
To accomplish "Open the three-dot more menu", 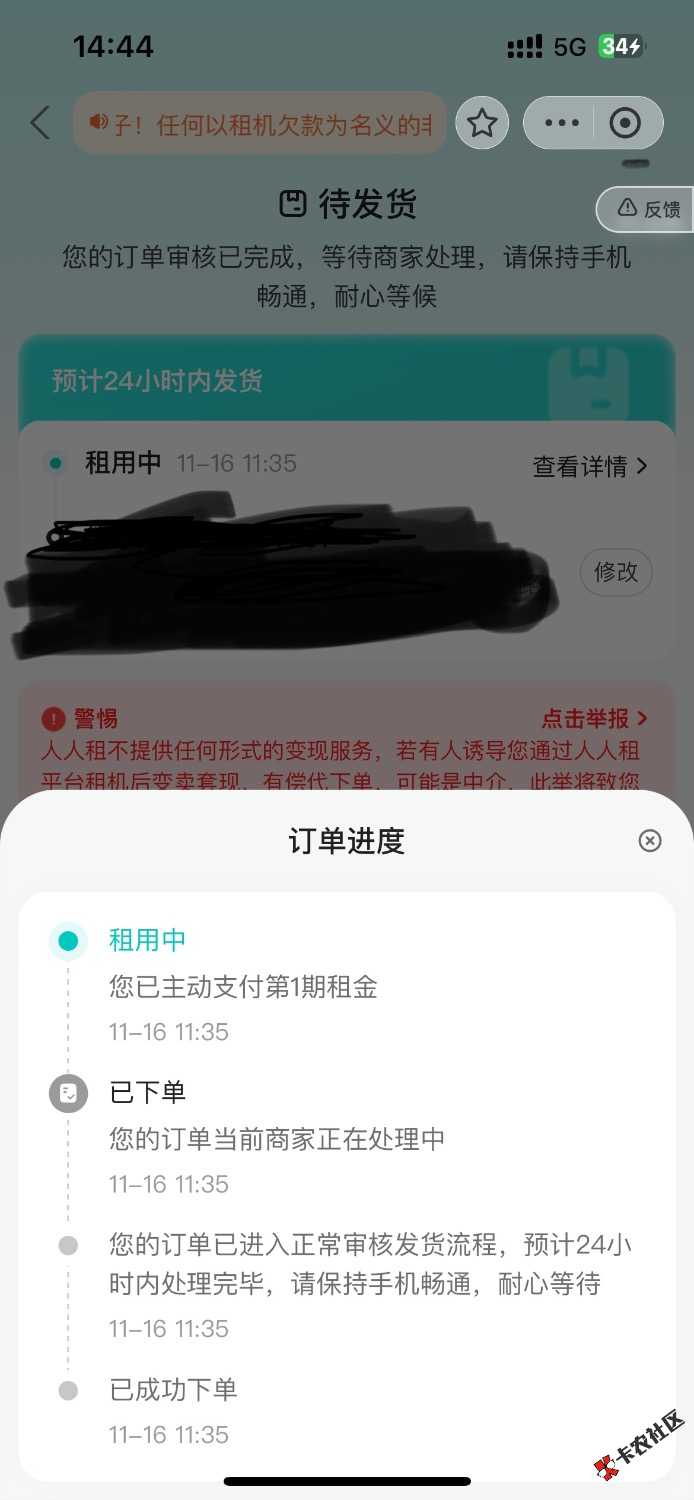I will point(561,123).
